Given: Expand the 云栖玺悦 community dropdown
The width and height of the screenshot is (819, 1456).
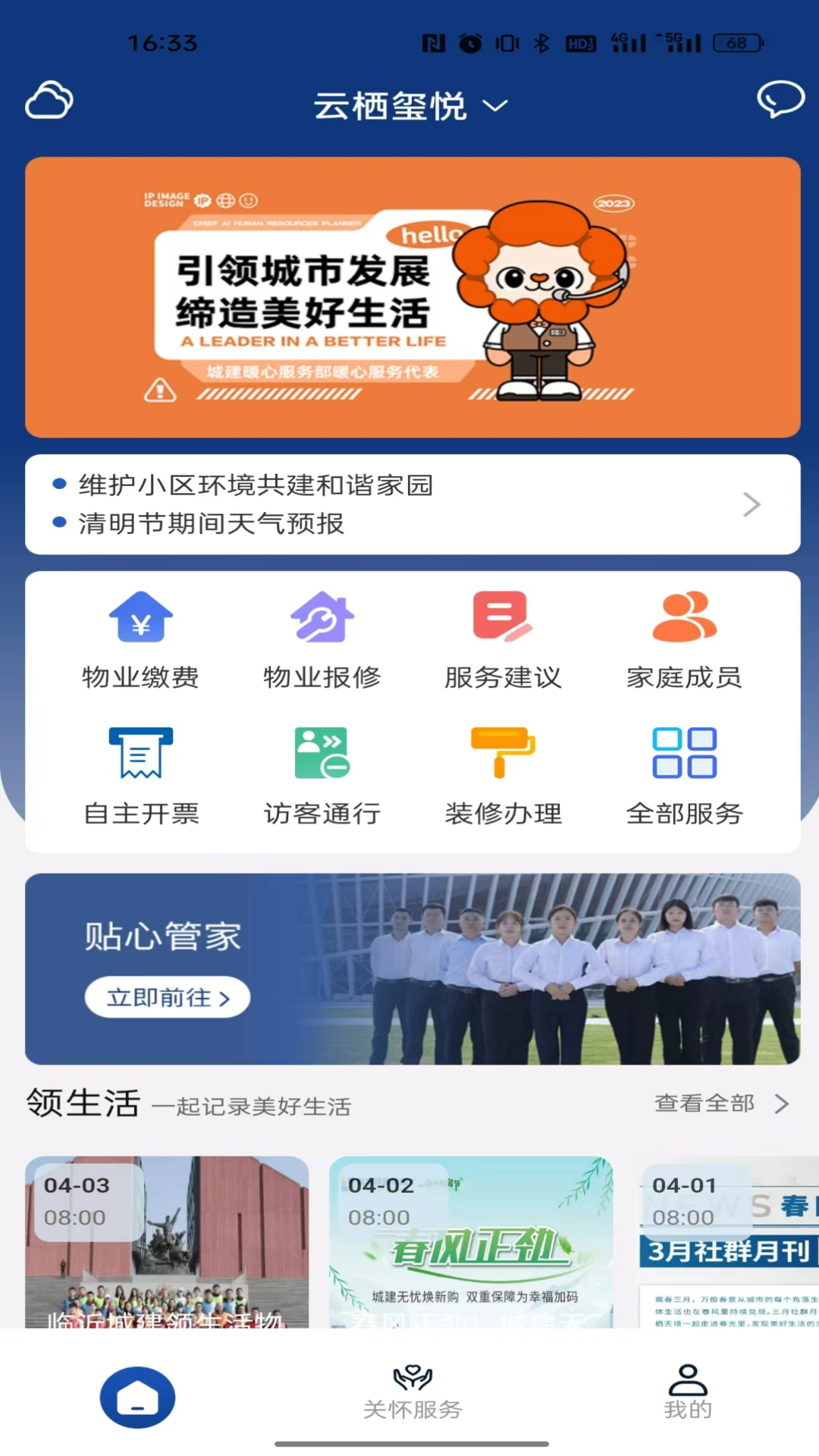Looking at the screenshot, I should tap(410, 106).
